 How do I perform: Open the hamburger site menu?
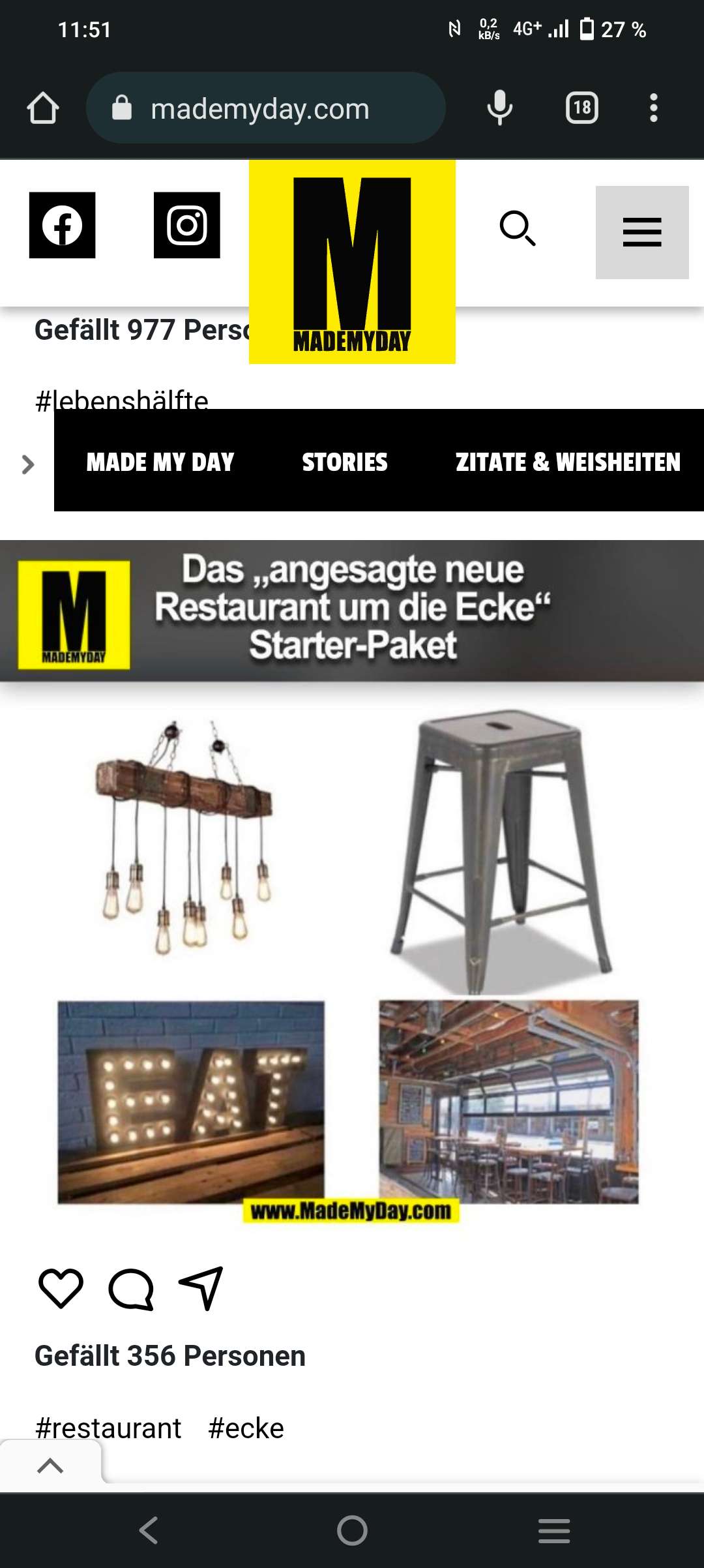pyautogui.click(x=641, y=232)
